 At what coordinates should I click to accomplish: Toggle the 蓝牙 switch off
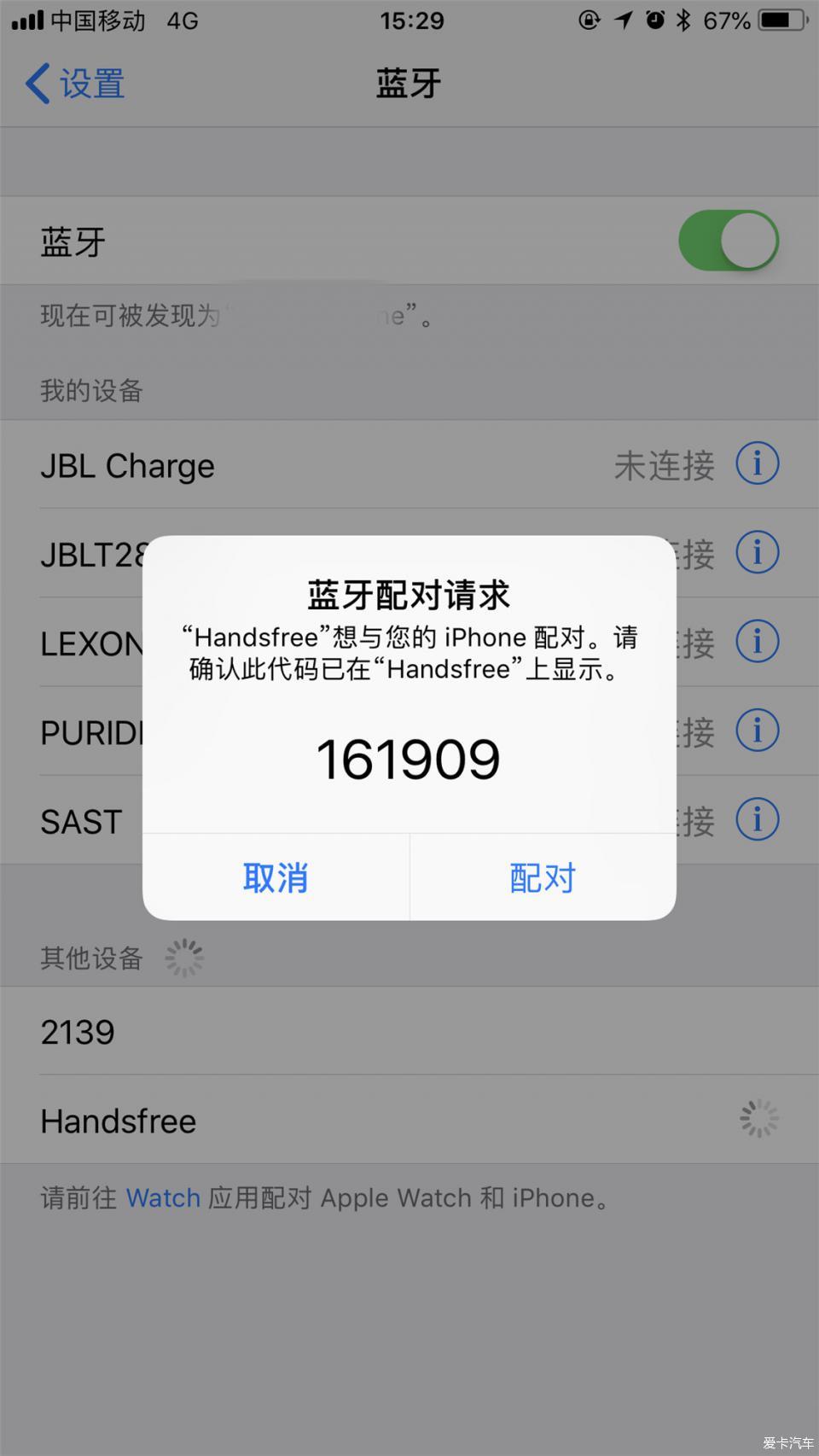coord(729,241)
